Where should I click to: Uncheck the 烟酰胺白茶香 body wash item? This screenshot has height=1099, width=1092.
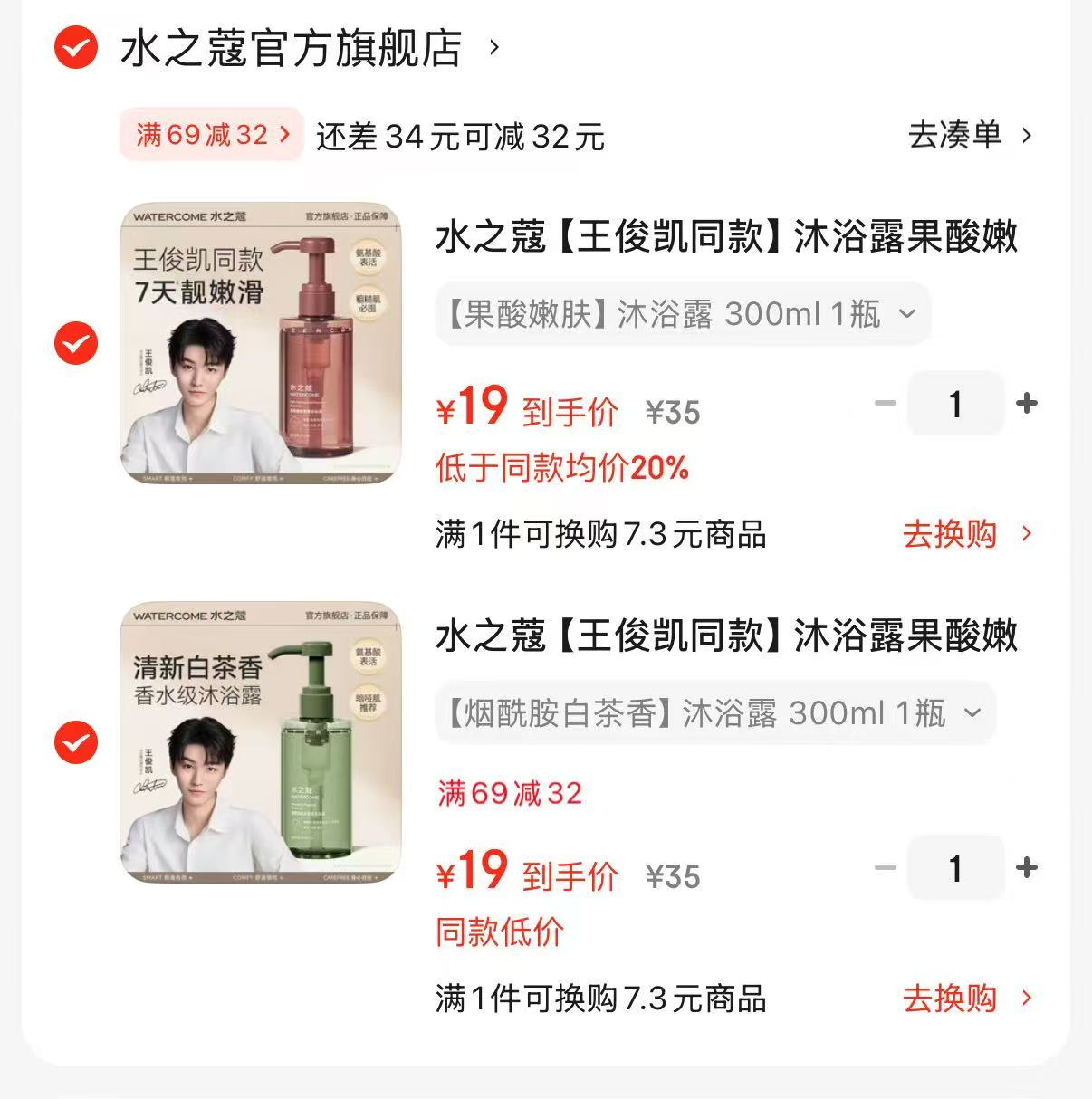[76, 742]
